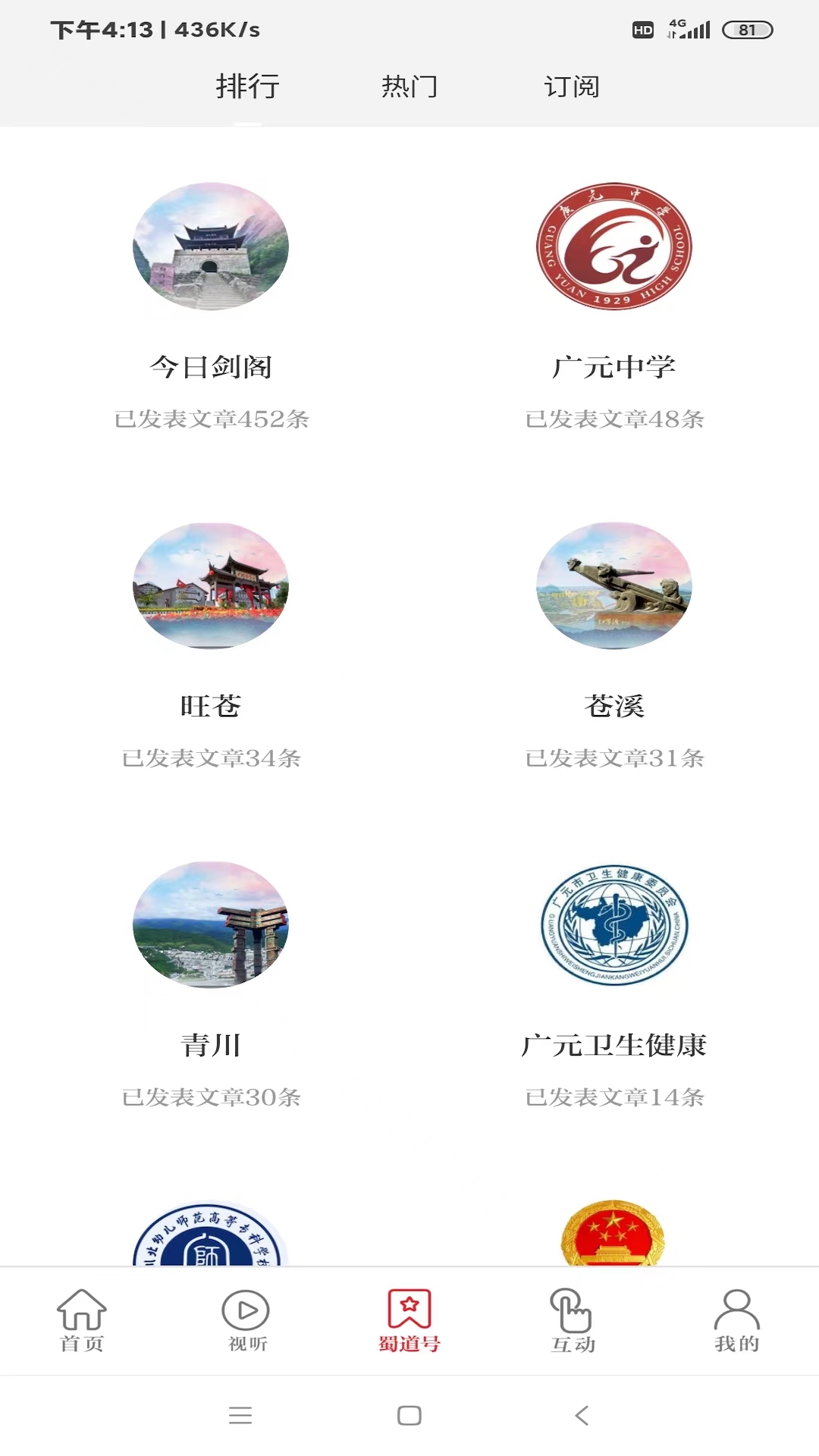Open the 今日剑阁 channel by its name
The width and height of the screenshot is (819, 1456).
212,364
